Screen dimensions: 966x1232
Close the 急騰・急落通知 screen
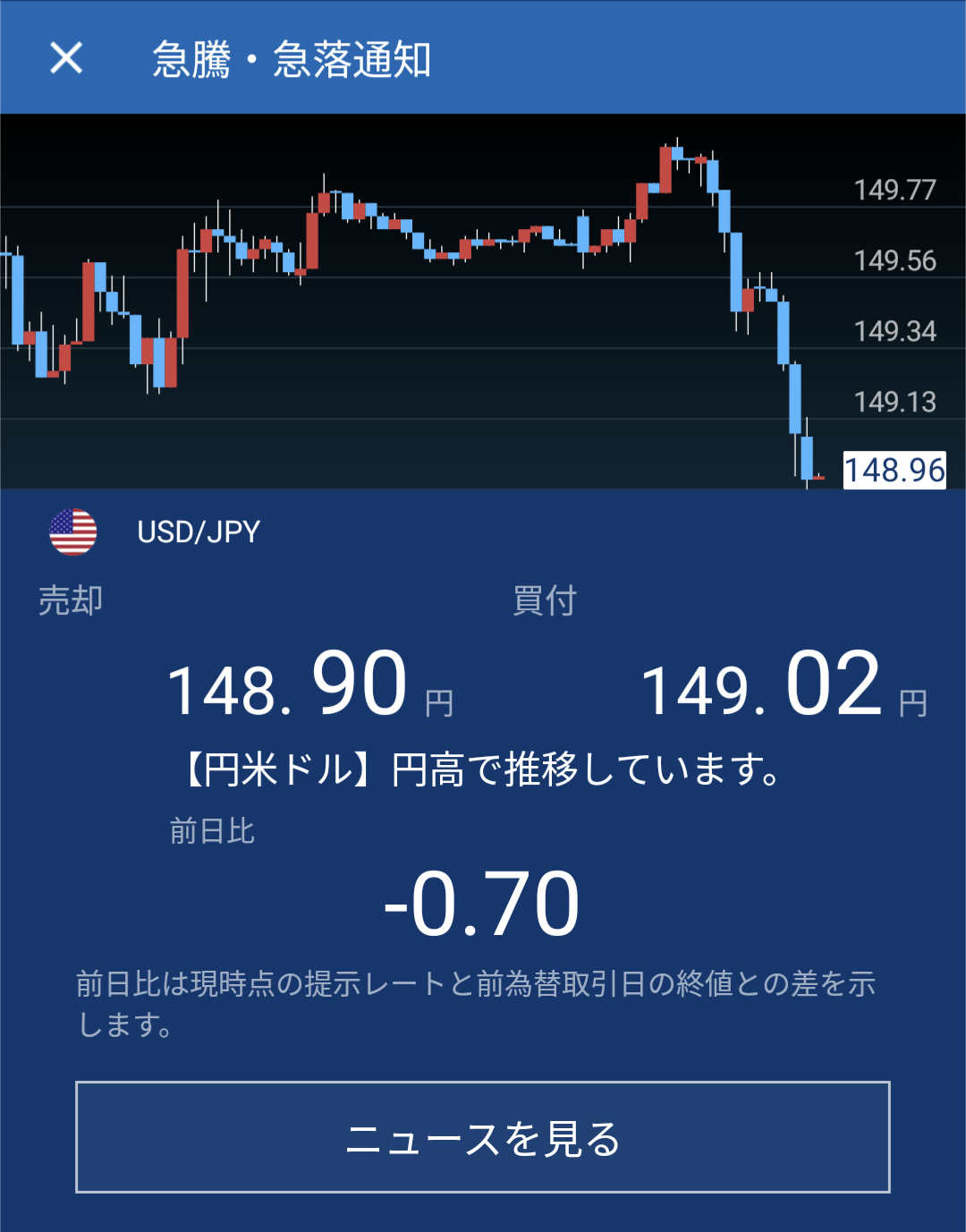click(66, 58)
